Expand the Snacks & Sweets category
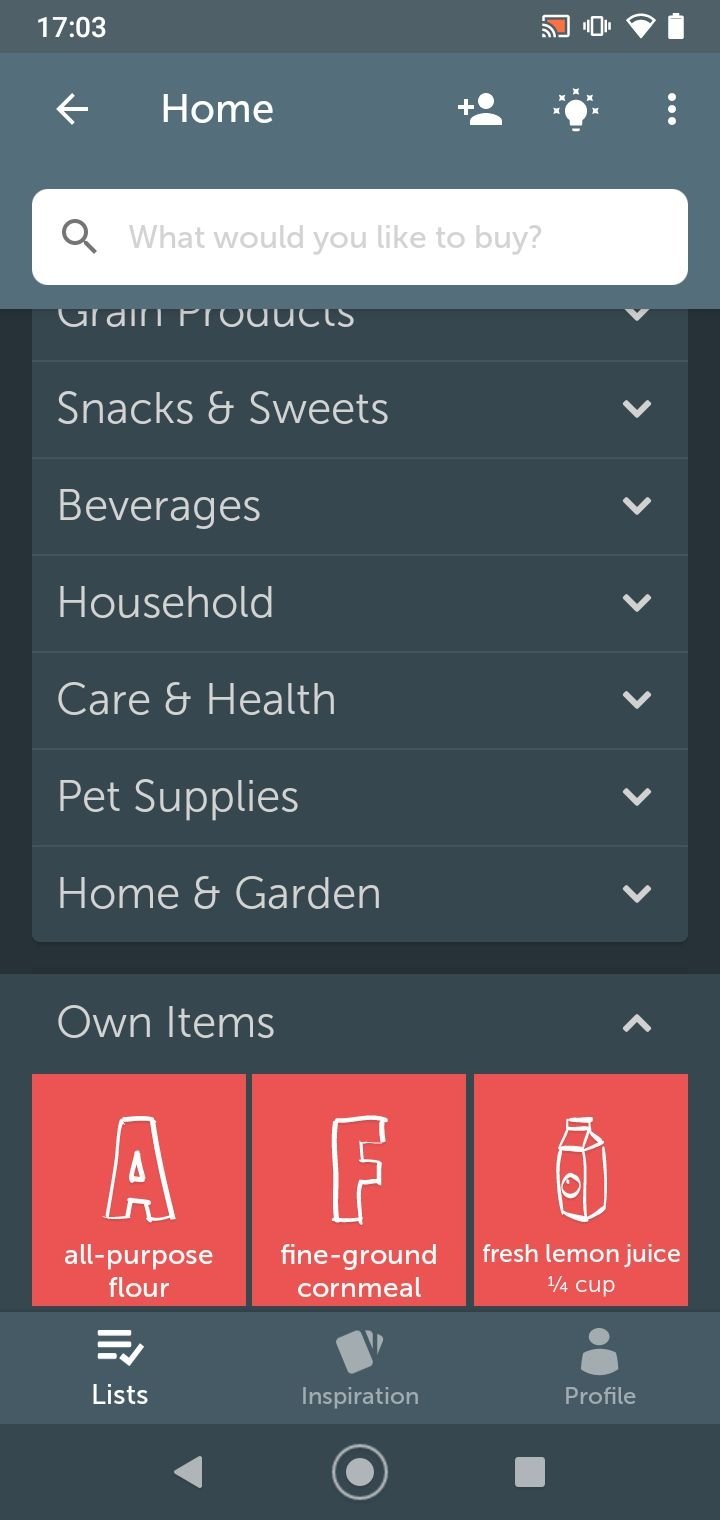Viewport: 720px width, 1520px height. coord(360,409)
